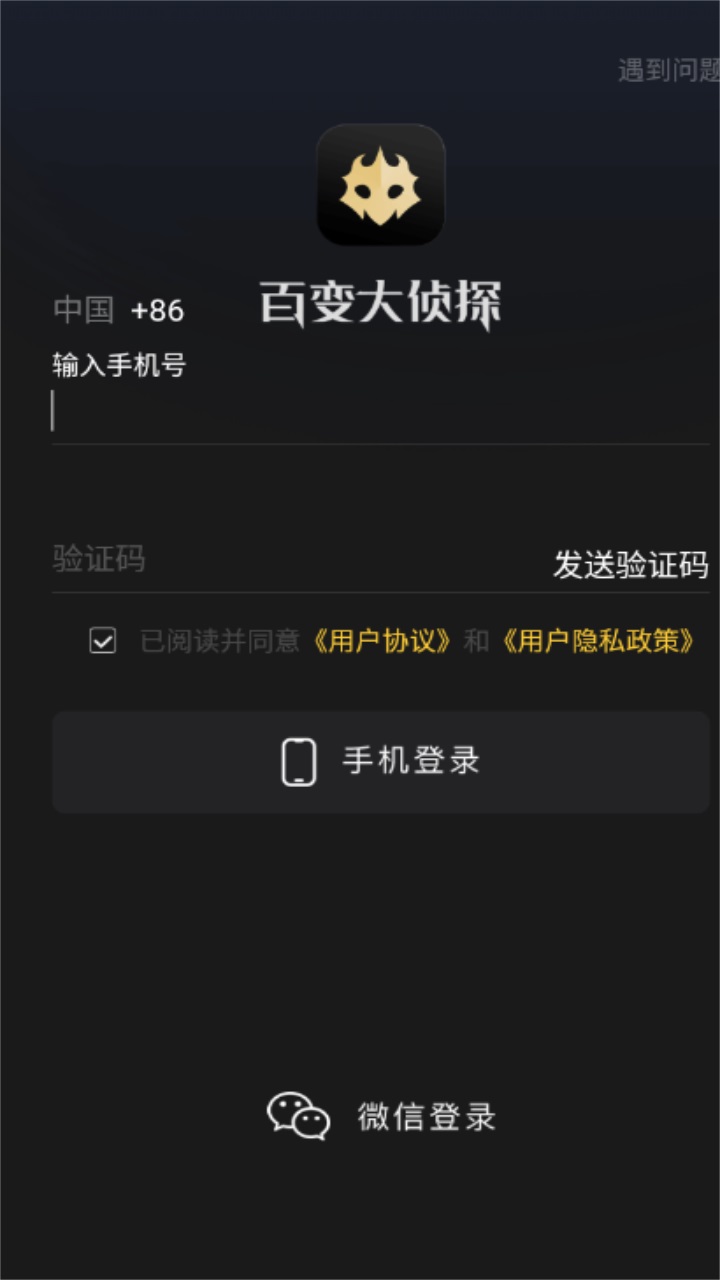Request code via 发送验证码
Viewport: 720px width, 1280px height.
630,563
